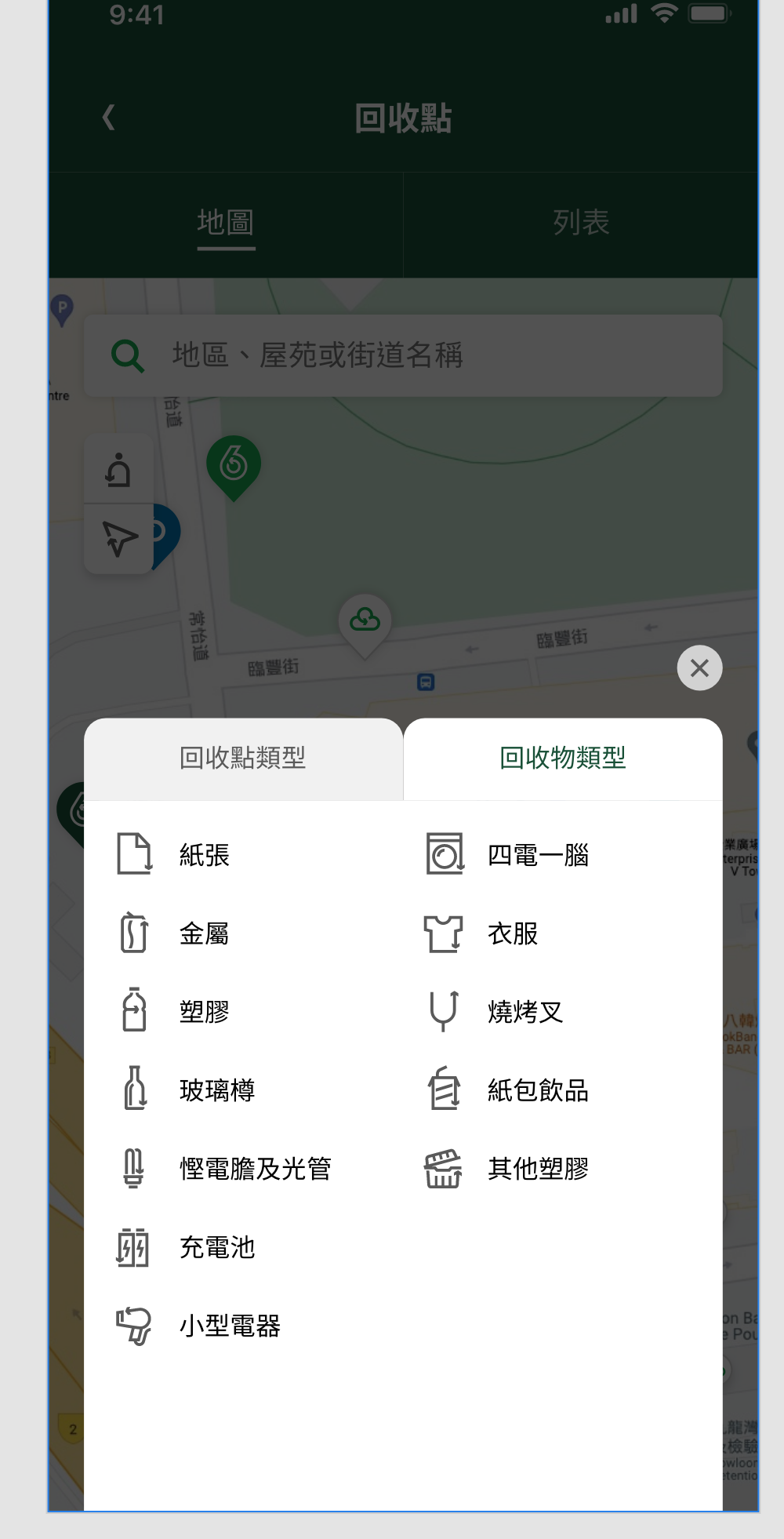Open the 地圖 tab
Screen dimensions: 784x1539
[x=226, y=224]
